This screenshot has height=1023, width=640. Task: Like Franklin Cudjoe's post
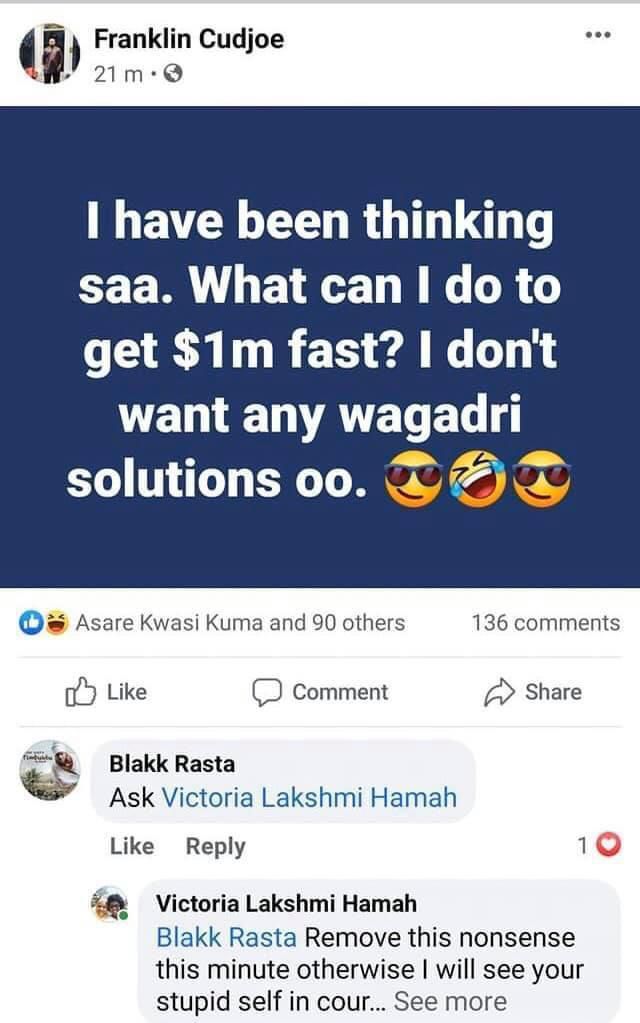[106, 692]
